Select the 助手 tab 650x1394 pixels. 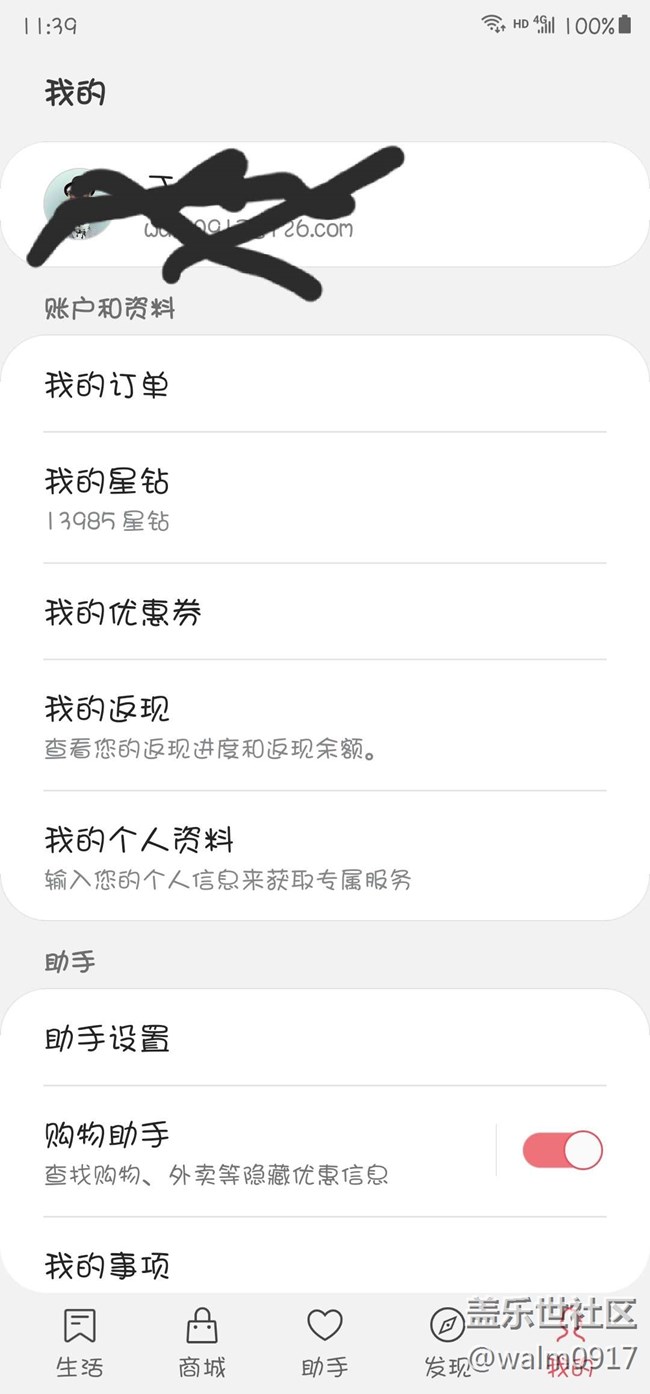point(325,1343)
